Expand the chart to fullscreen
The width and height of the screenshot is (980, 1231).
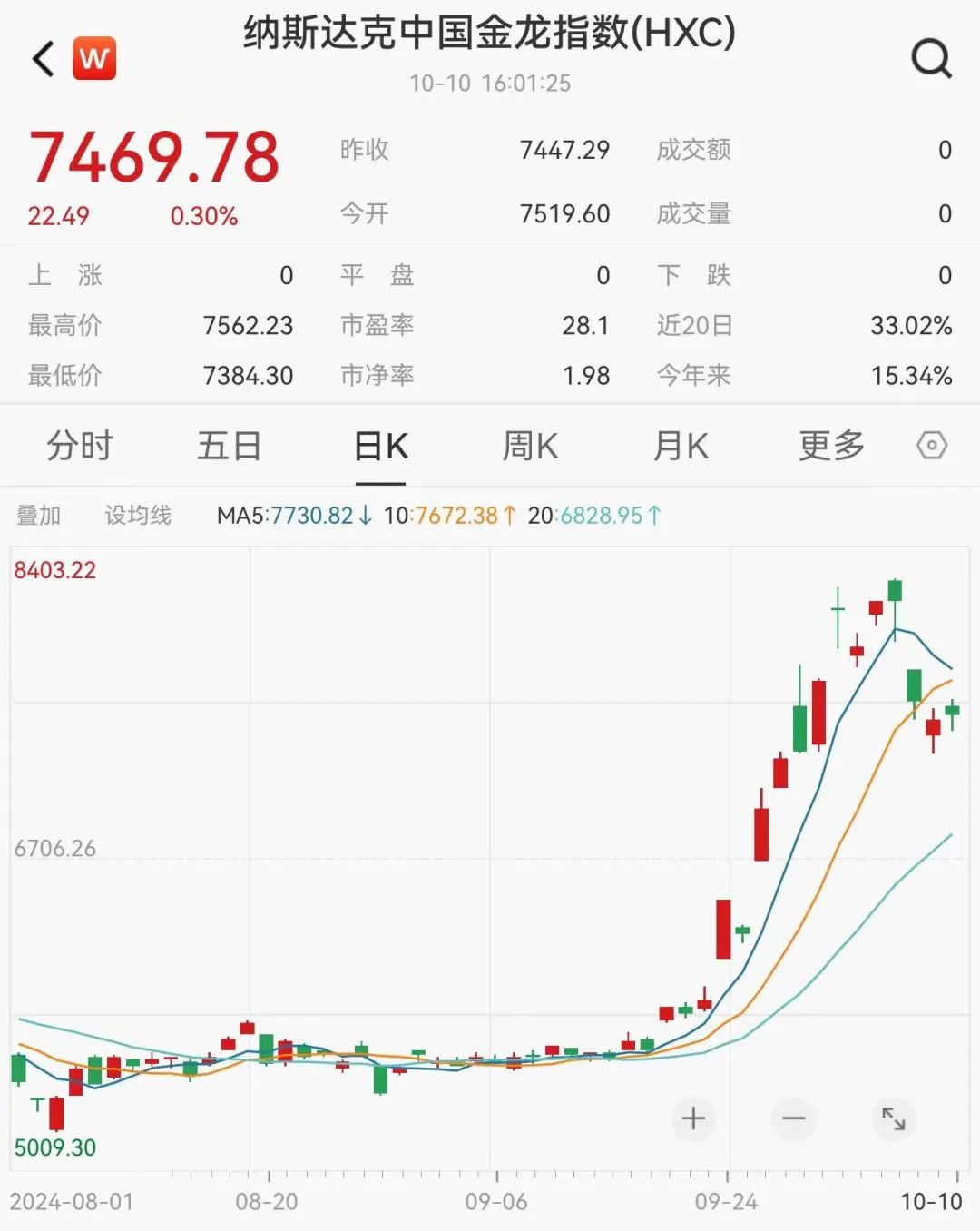894,1118
